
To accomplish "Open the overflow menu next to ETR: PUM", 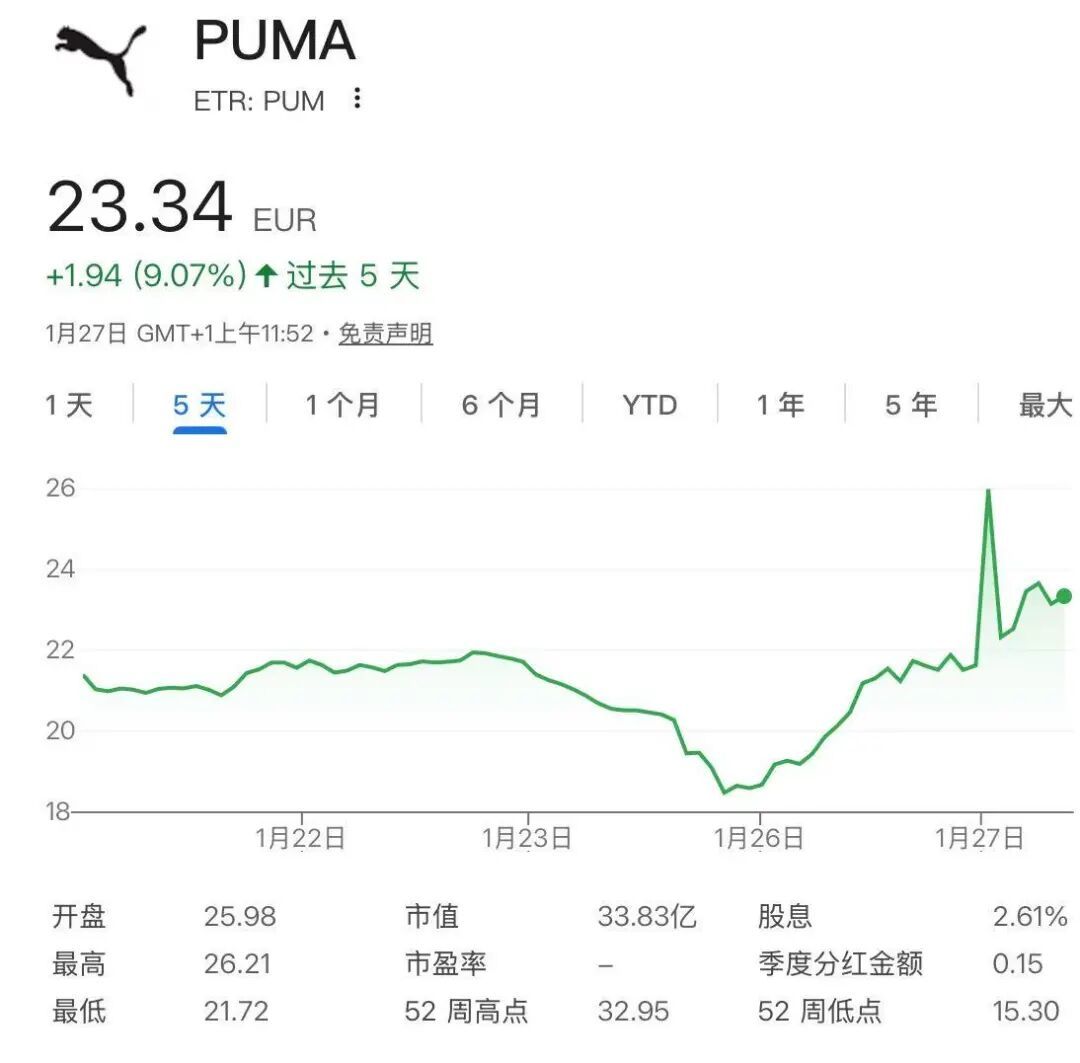I will (357, 99).
